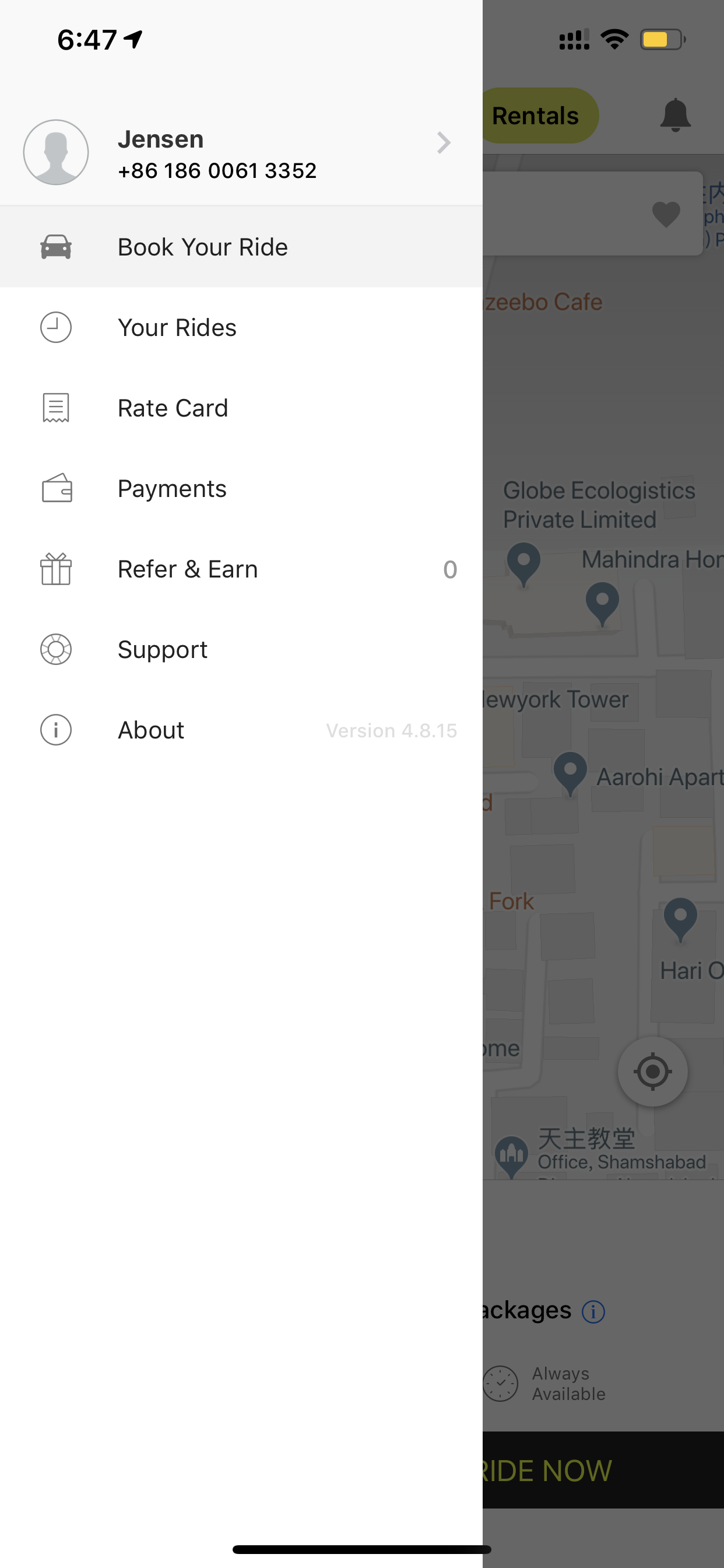
Task: Open Support
Action: (x=241, y=649)
